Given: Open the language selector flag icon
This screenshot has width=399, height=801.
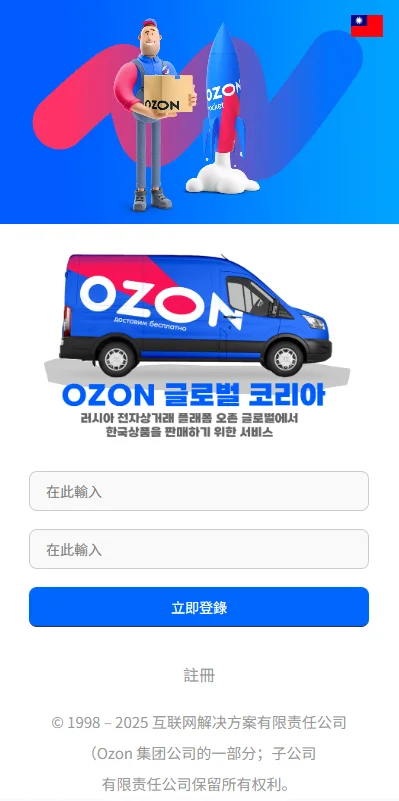Looking at the screenshot, I should tap(367, 26).
